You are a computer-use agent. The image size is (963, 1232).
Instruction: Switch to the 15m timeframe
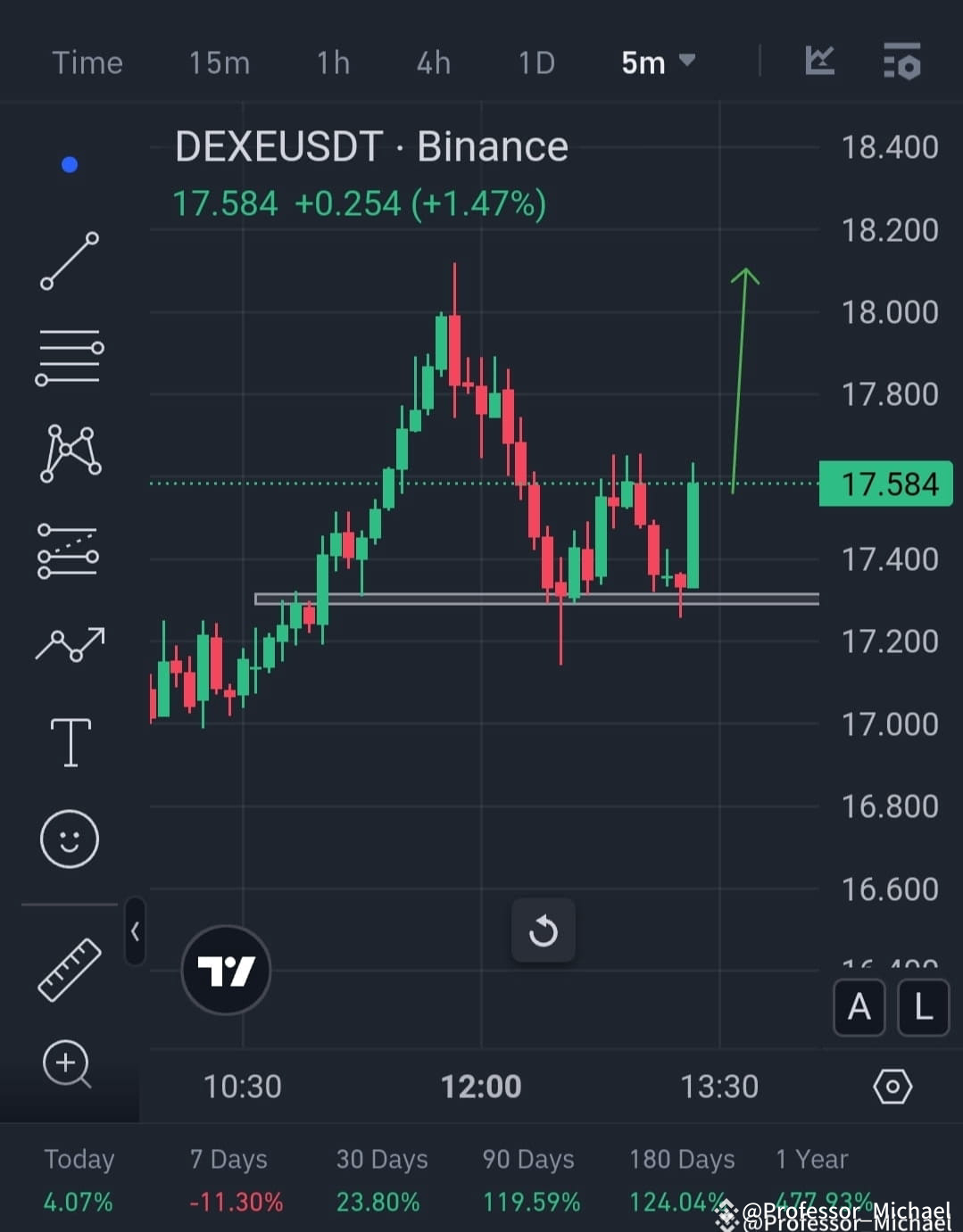[x=220, y=62]
